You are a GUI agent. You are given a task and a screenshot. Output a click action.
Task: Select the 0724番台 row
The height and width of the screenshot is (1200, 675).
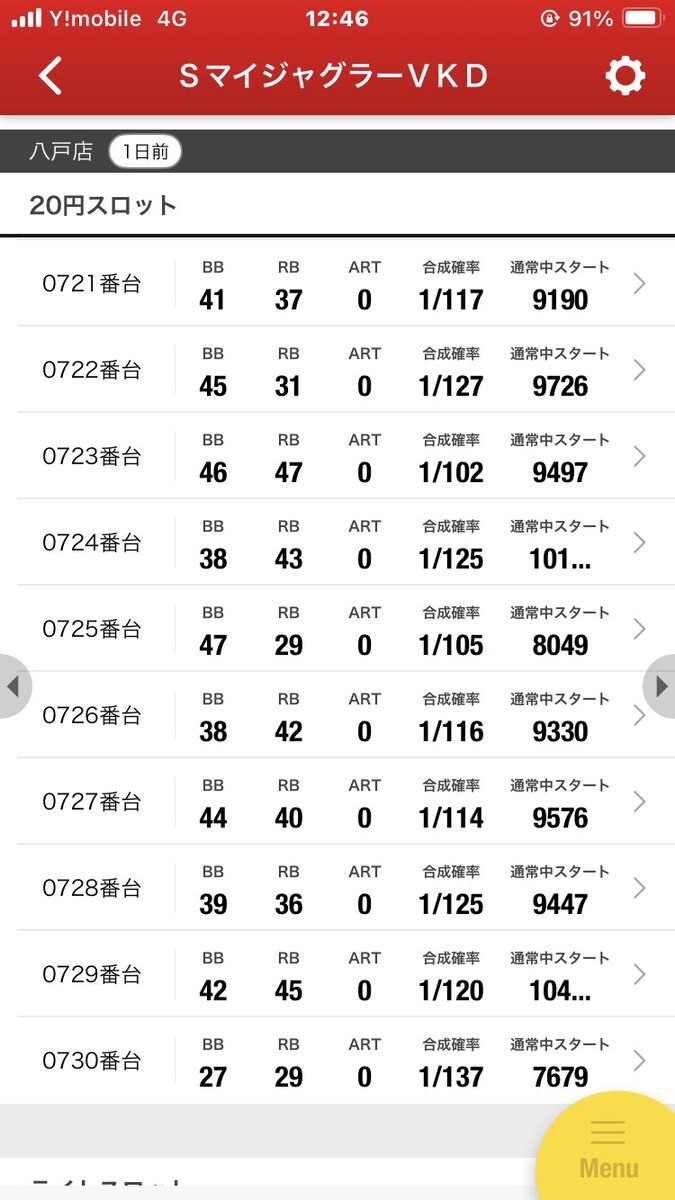[x=337, y=543]
